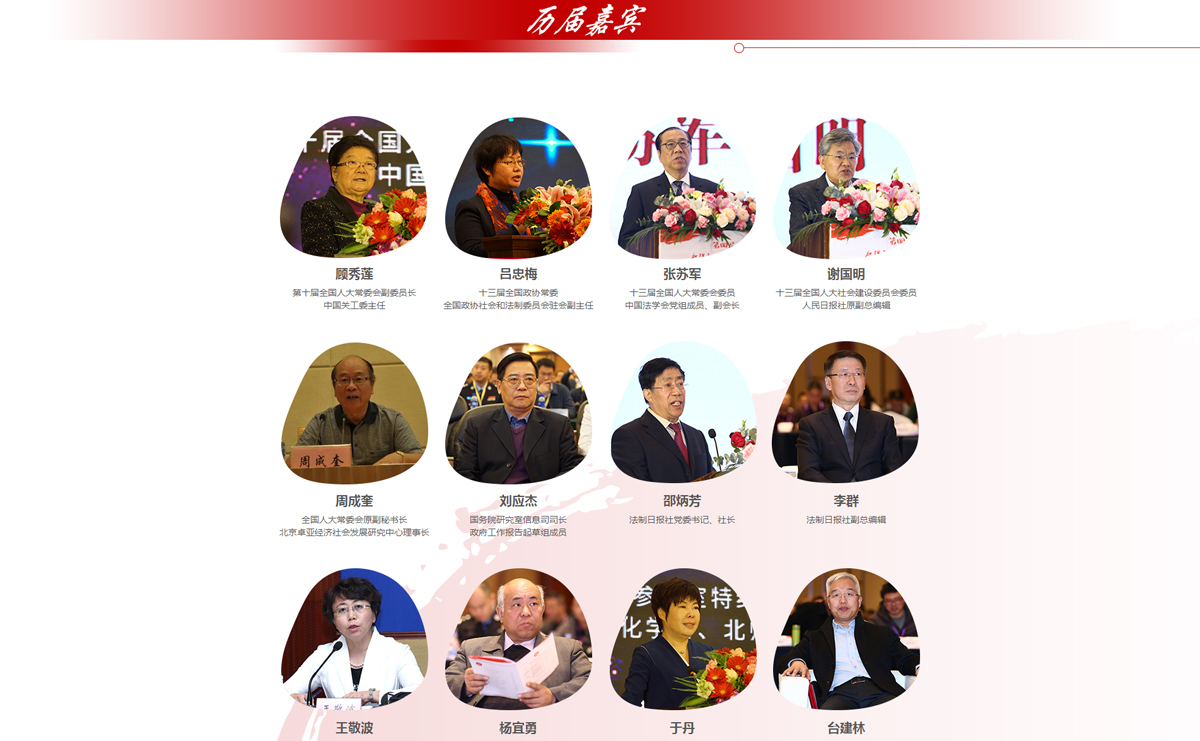View 刘应杰's guest profile

tap(518, 413)
